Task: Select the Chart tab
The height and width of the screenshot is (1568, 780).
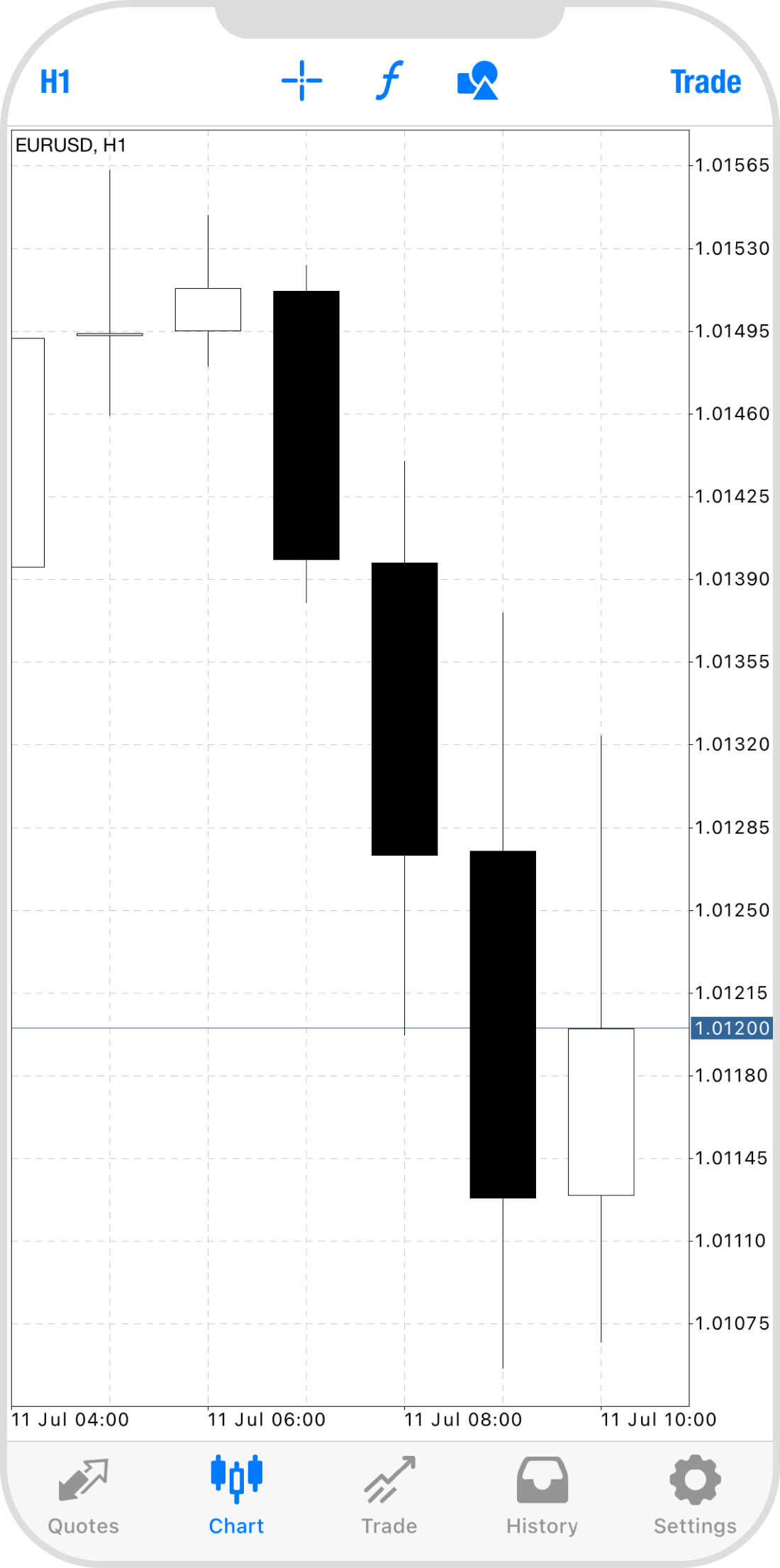Action: coord(236,1496)
